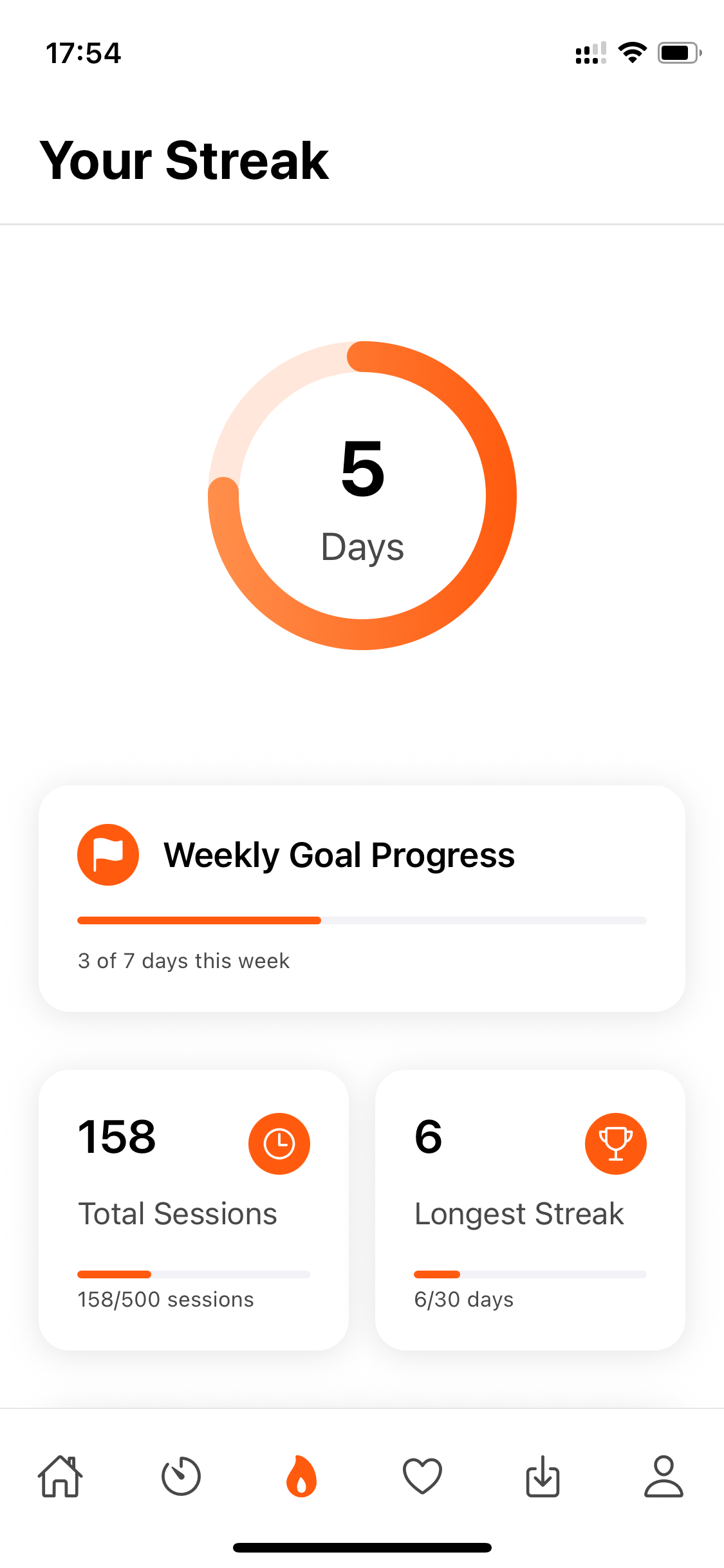This screenshot has height=1568, width=724.
Task: Switch to the profile tab
Action: pyautogui.click(x=664, y=1476)
